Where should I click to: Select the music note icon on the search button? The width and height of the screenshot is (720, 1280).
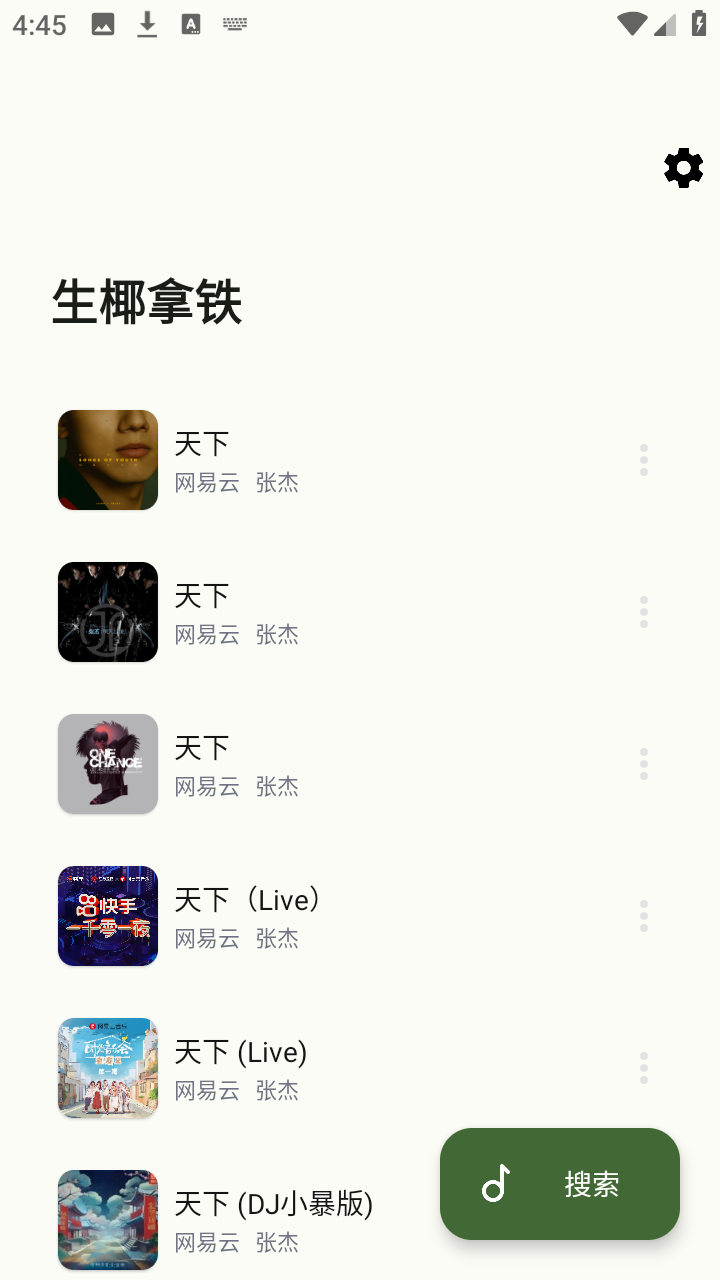497,1184
